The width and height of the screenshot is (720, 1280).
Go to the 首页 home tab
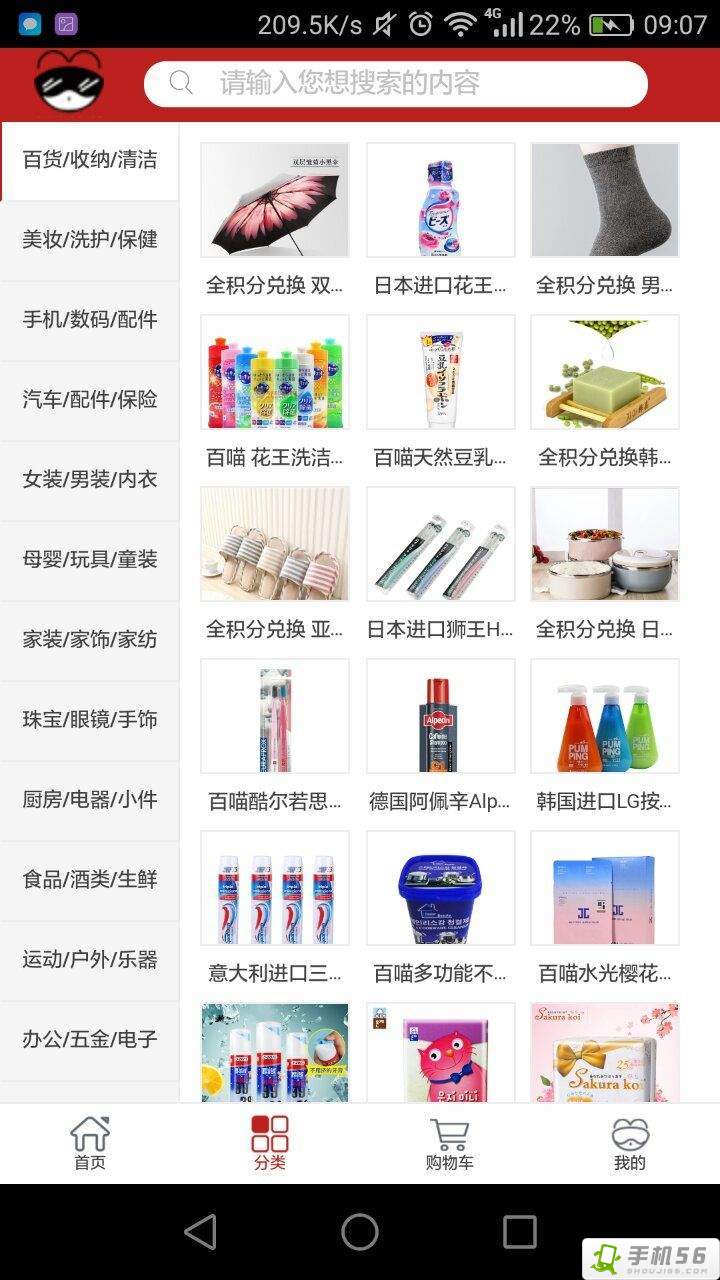(90, 1144)
